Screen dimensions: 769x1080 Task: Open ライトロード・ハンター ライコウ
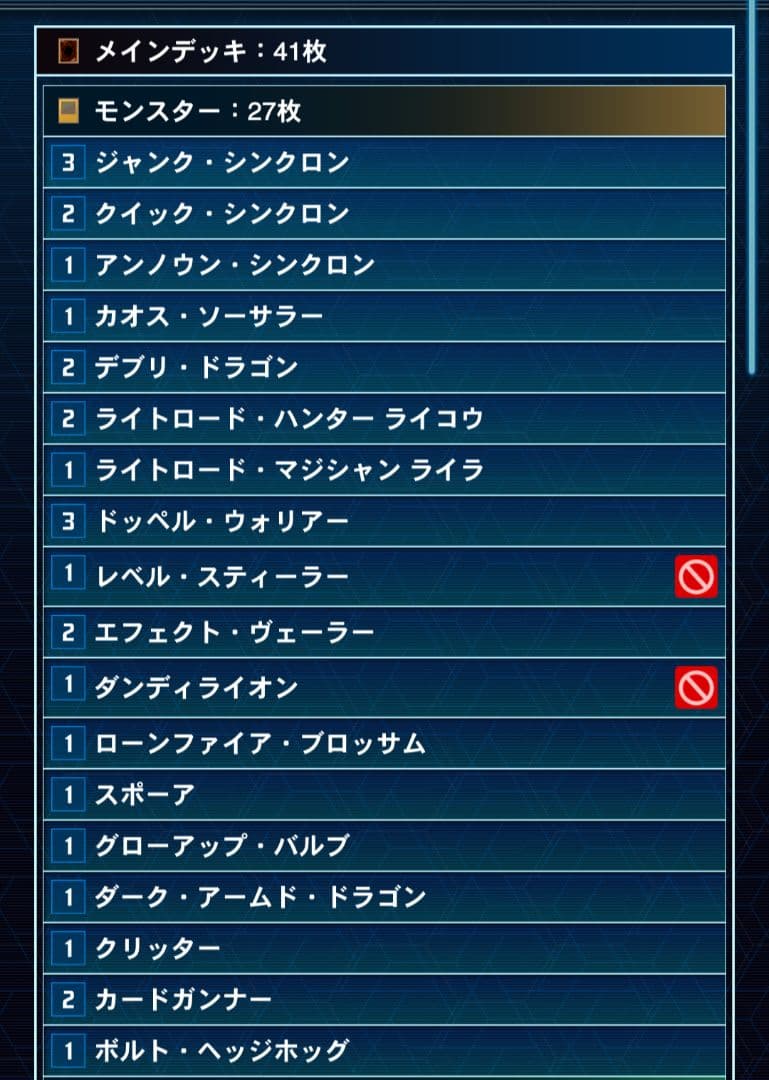tap(289, 418)
